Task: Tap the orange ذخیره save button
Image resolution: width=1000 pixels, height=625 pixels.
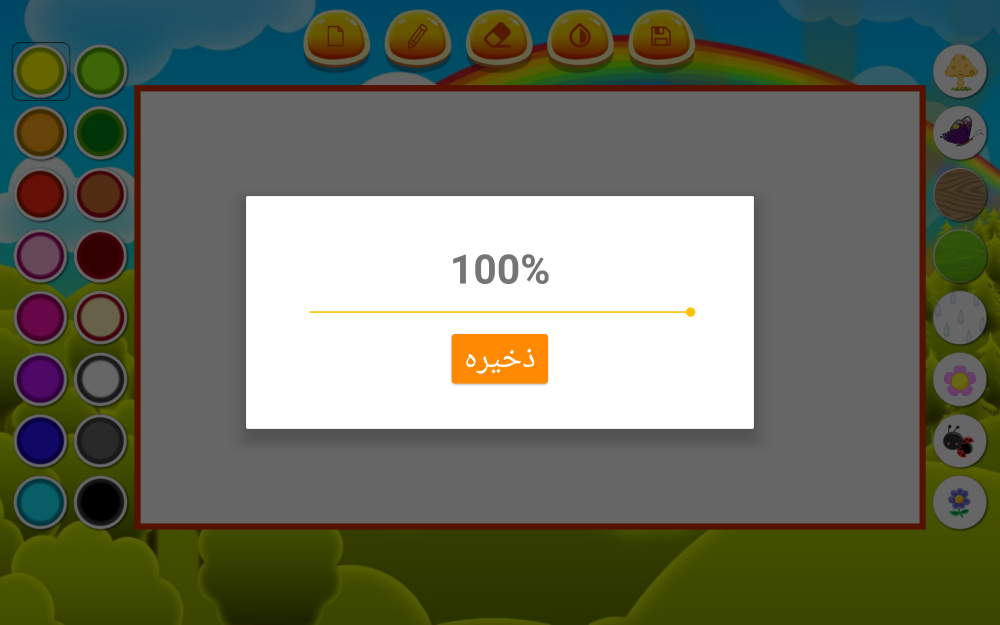Action: tap(499, 359)
